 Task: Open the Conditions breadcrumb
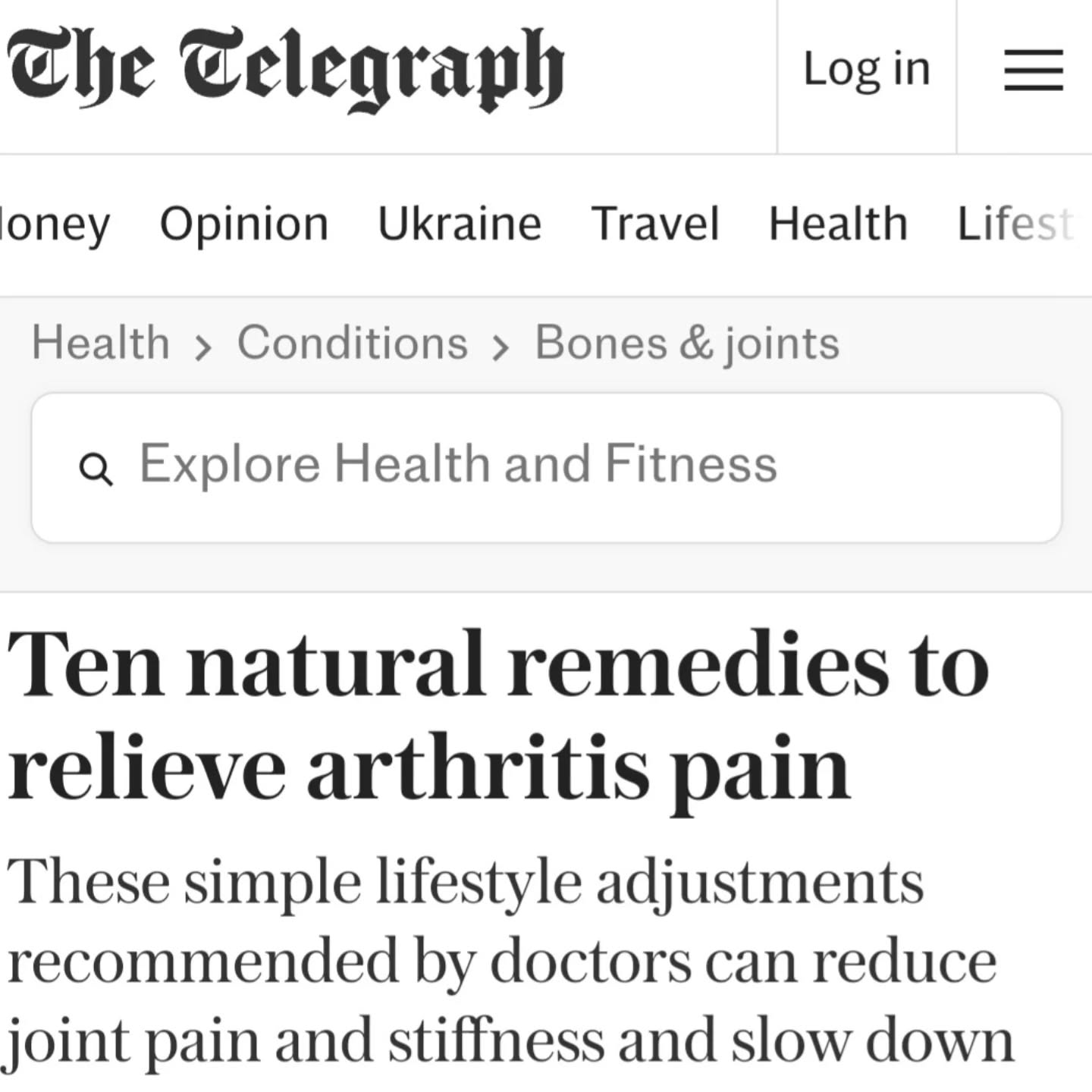point(353,343)
